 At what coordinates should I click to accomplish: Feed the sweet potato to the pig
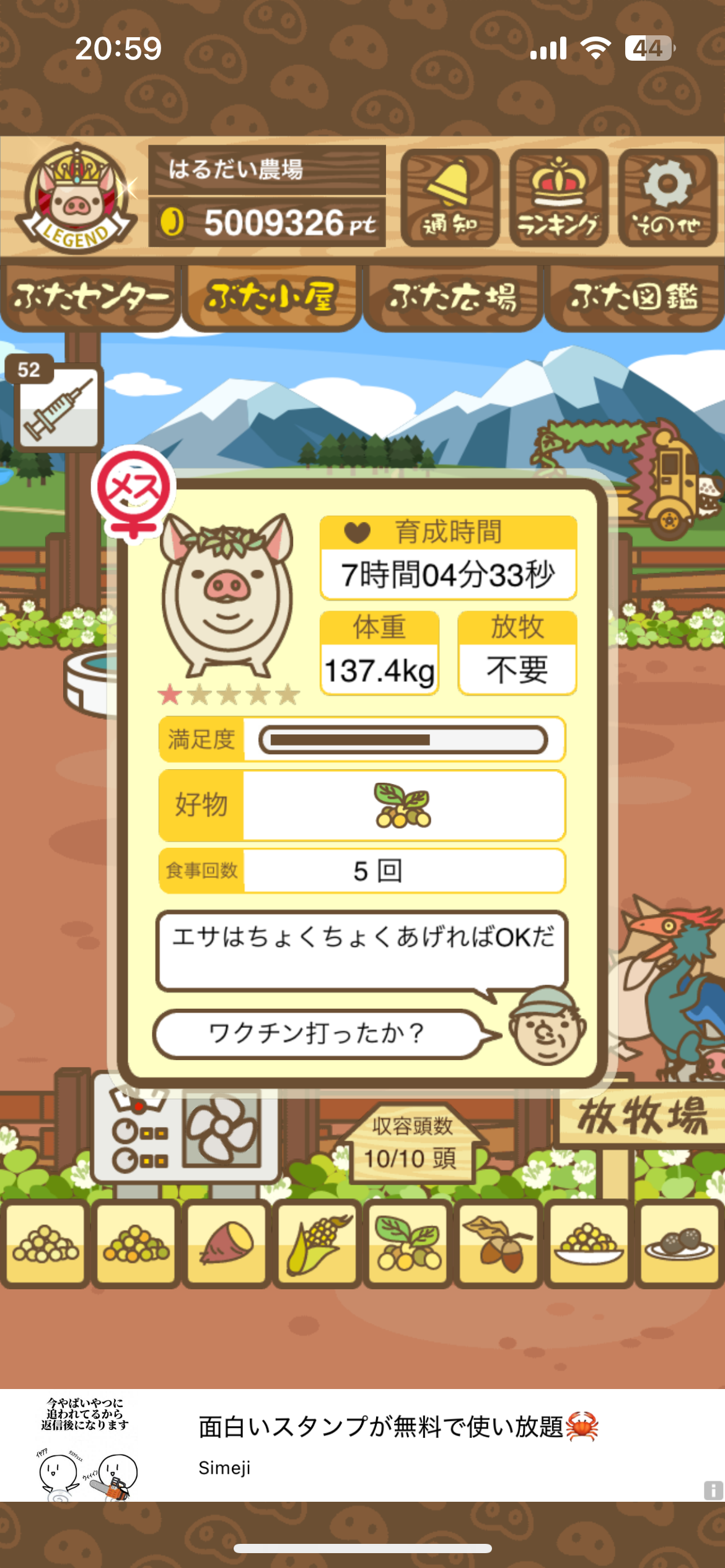point(226,1244)
